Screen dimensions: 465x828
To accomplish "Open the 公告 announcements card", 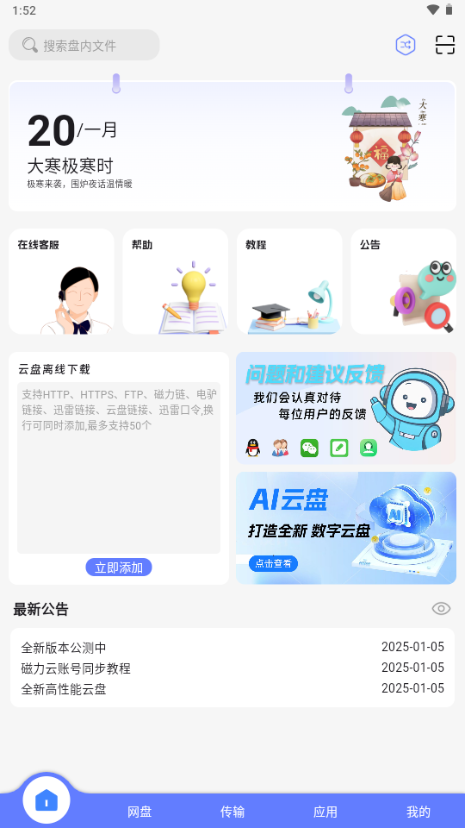I will pos(404,281).
